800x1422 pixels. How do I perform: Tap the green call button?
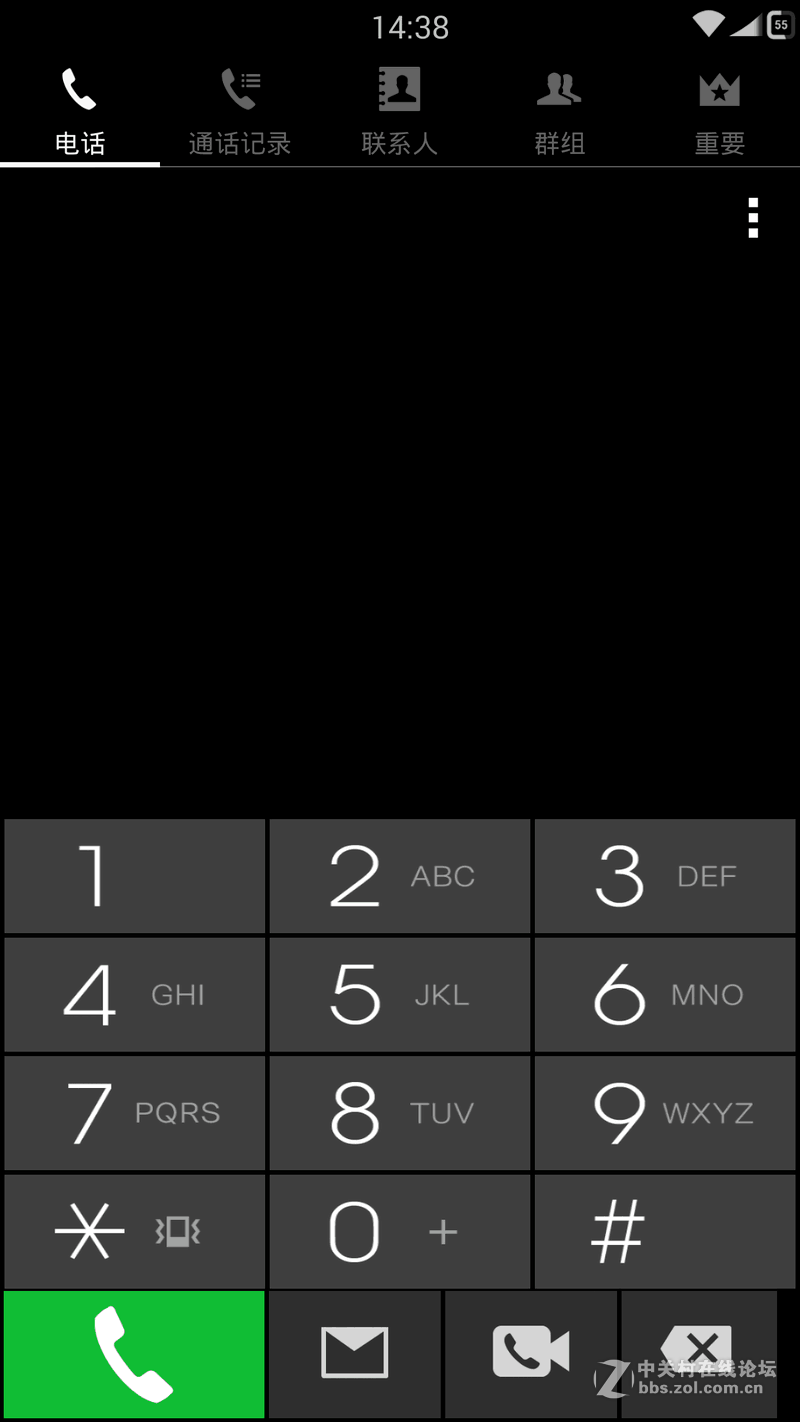pyautogui.click(x=134, y=1354)
